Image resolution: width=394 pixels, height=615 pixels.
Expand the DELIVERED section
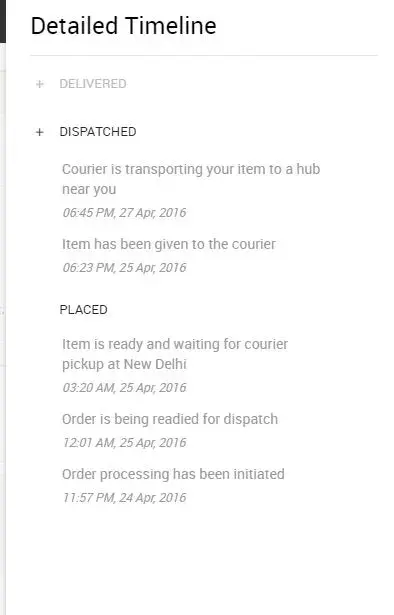pyautogui.click(x=40, y=84)
